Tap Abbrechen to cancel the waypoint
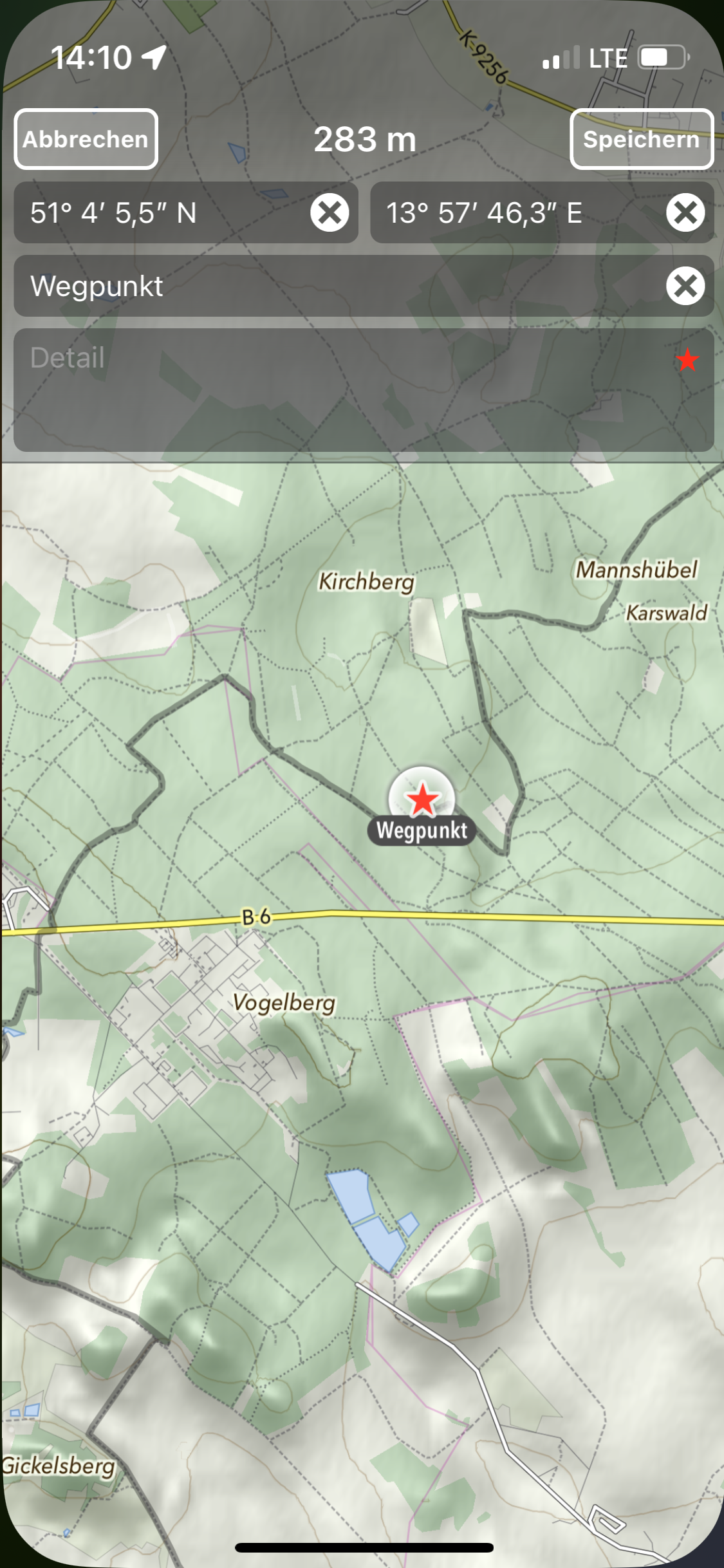The image size is (724, 1568). tap(86, 139)
